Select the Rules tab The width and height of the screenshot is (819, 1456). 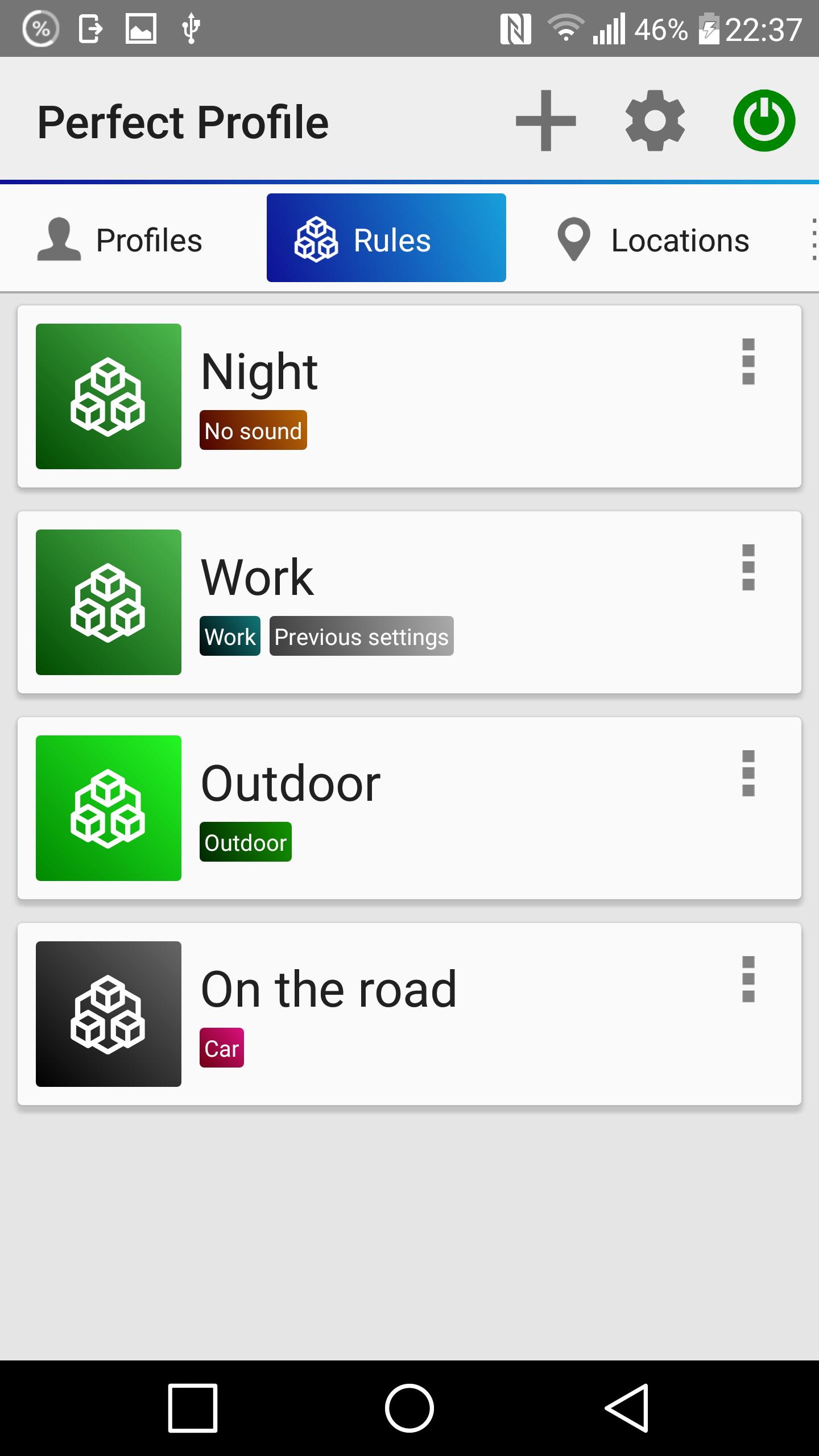coord(386,238)
